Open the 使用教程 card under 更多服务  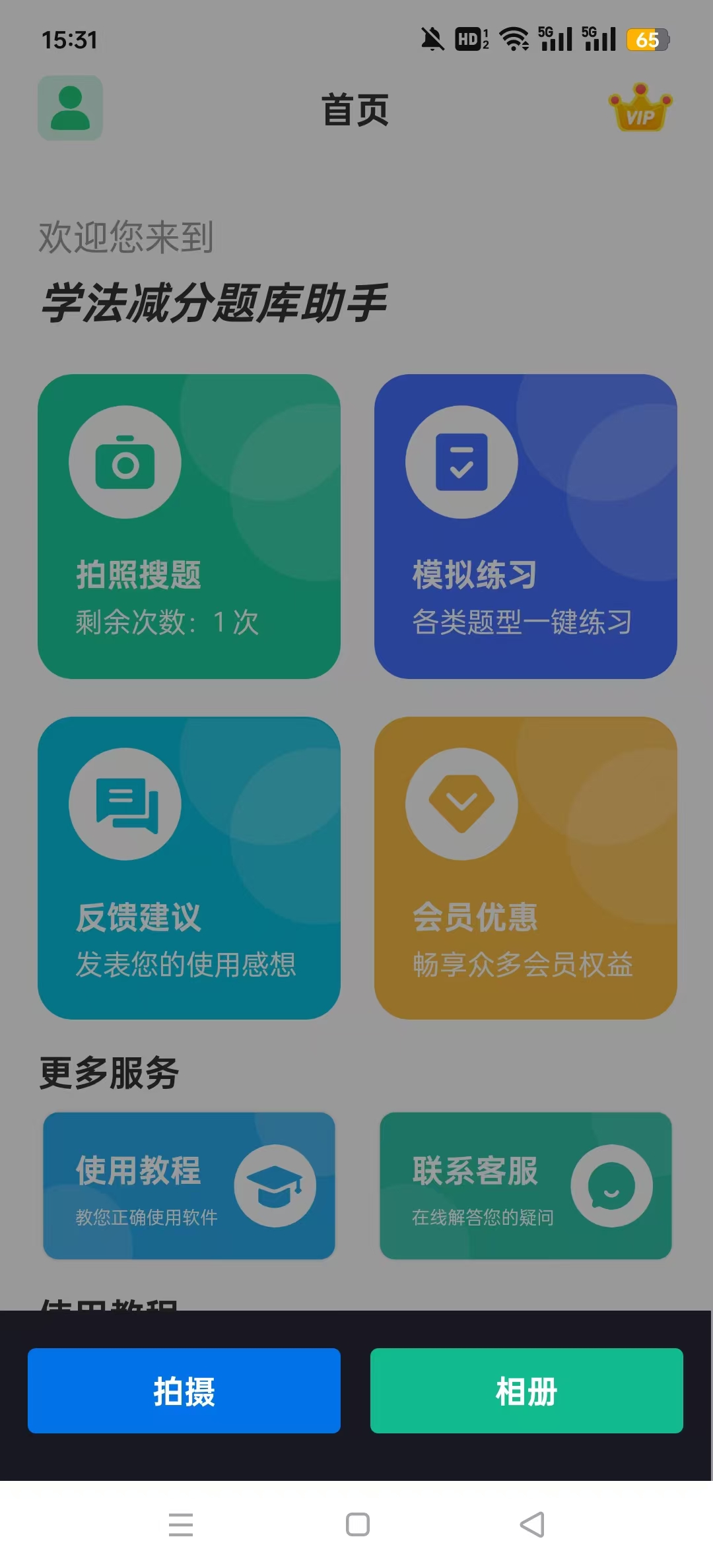coord(189,1185)
